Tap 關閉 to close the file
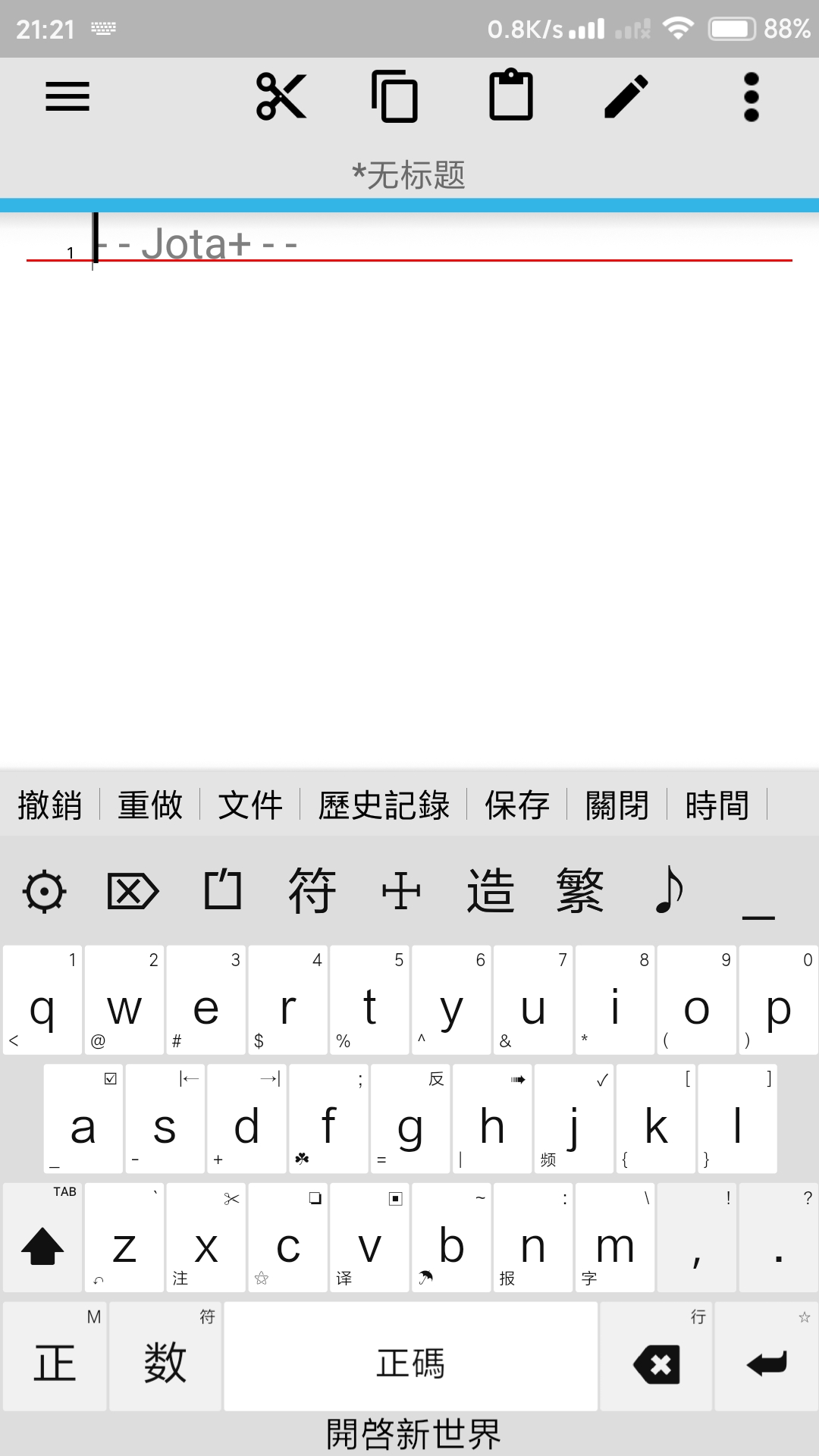 coord(617,805)
